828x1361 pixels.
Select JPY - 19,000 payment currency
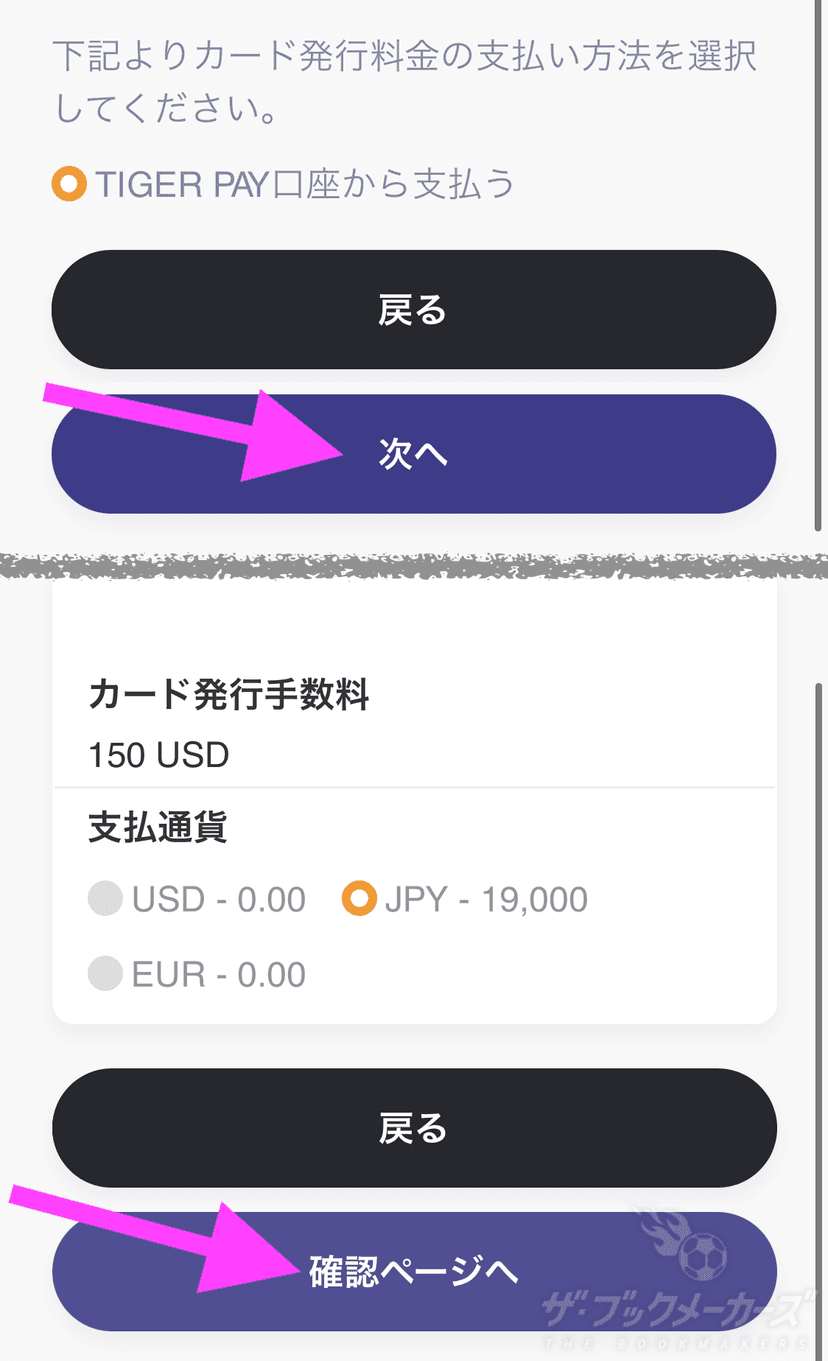[358, 899]
